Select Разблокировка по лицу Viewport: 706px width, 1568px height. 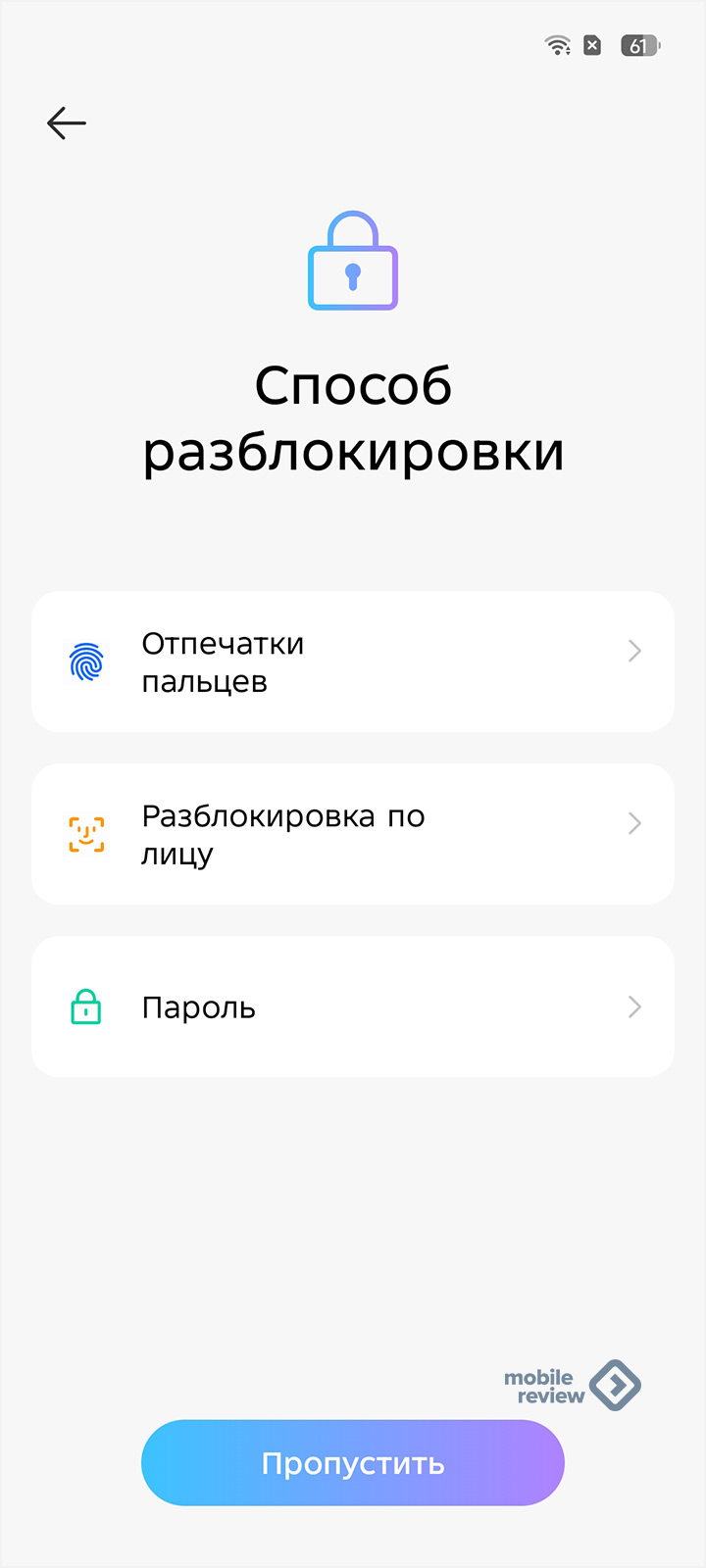[353, 835]
